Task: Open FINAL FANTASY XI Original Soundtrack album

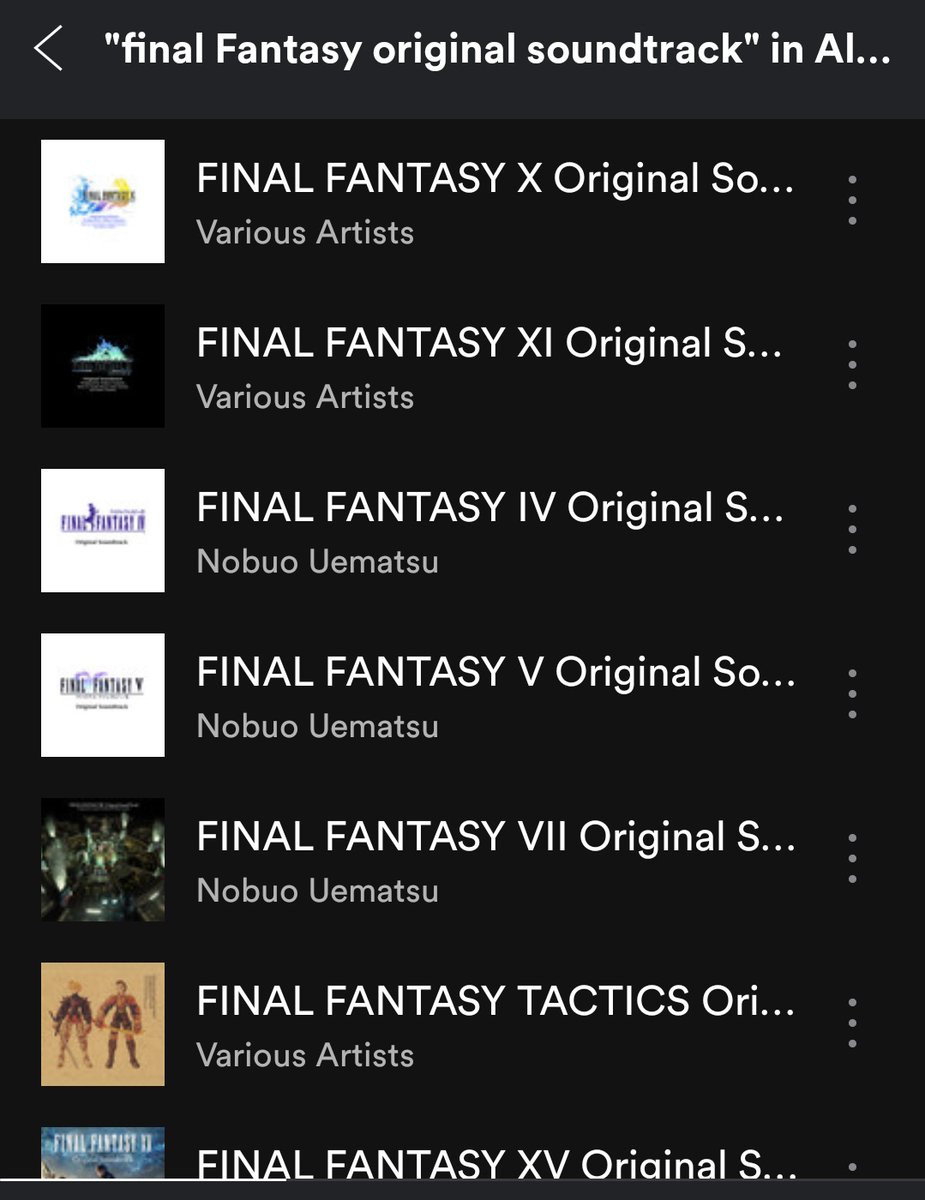Action: 490,366
